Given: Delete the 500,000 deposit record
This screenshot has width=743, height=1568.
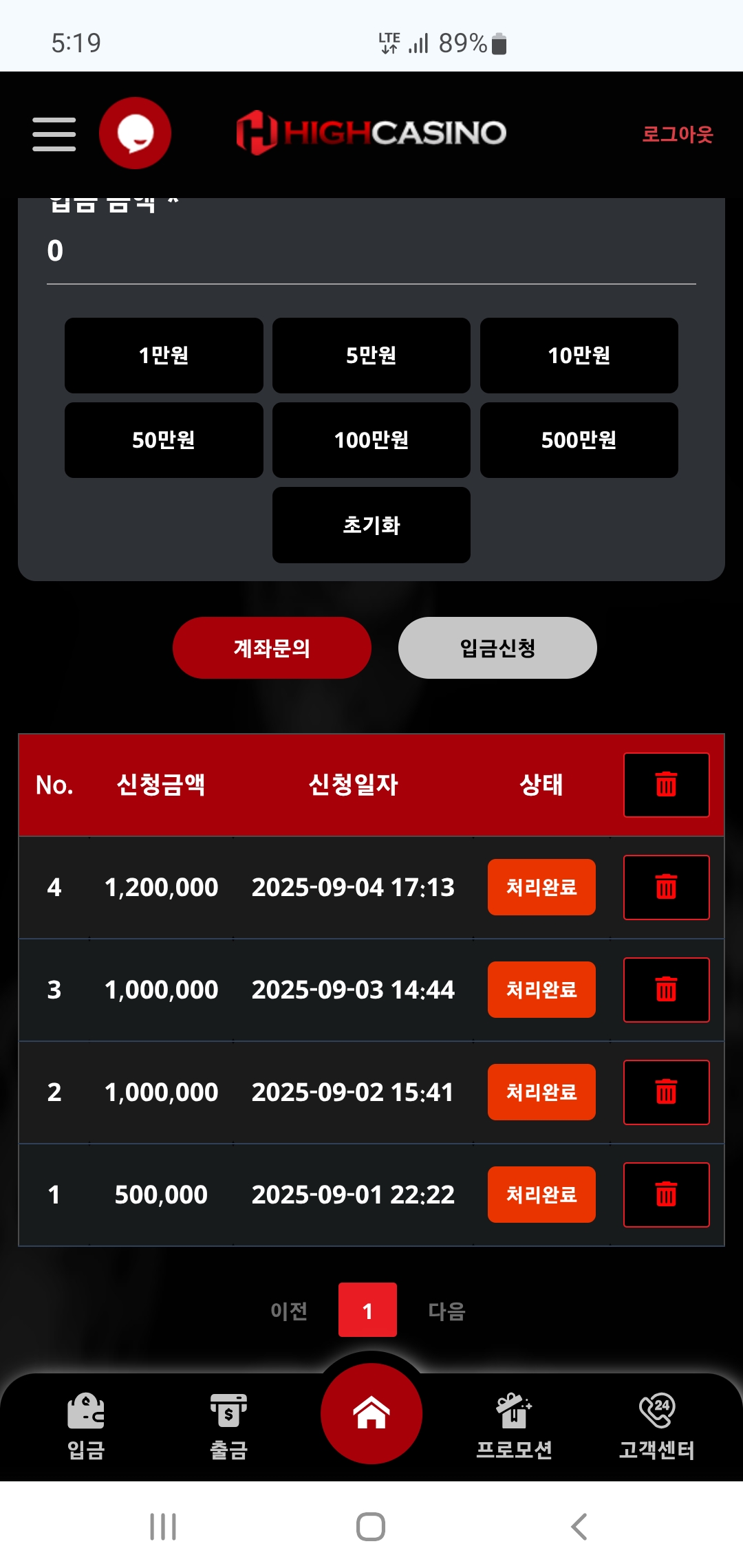Looking at the screenshot, I should pos(666,1195).
